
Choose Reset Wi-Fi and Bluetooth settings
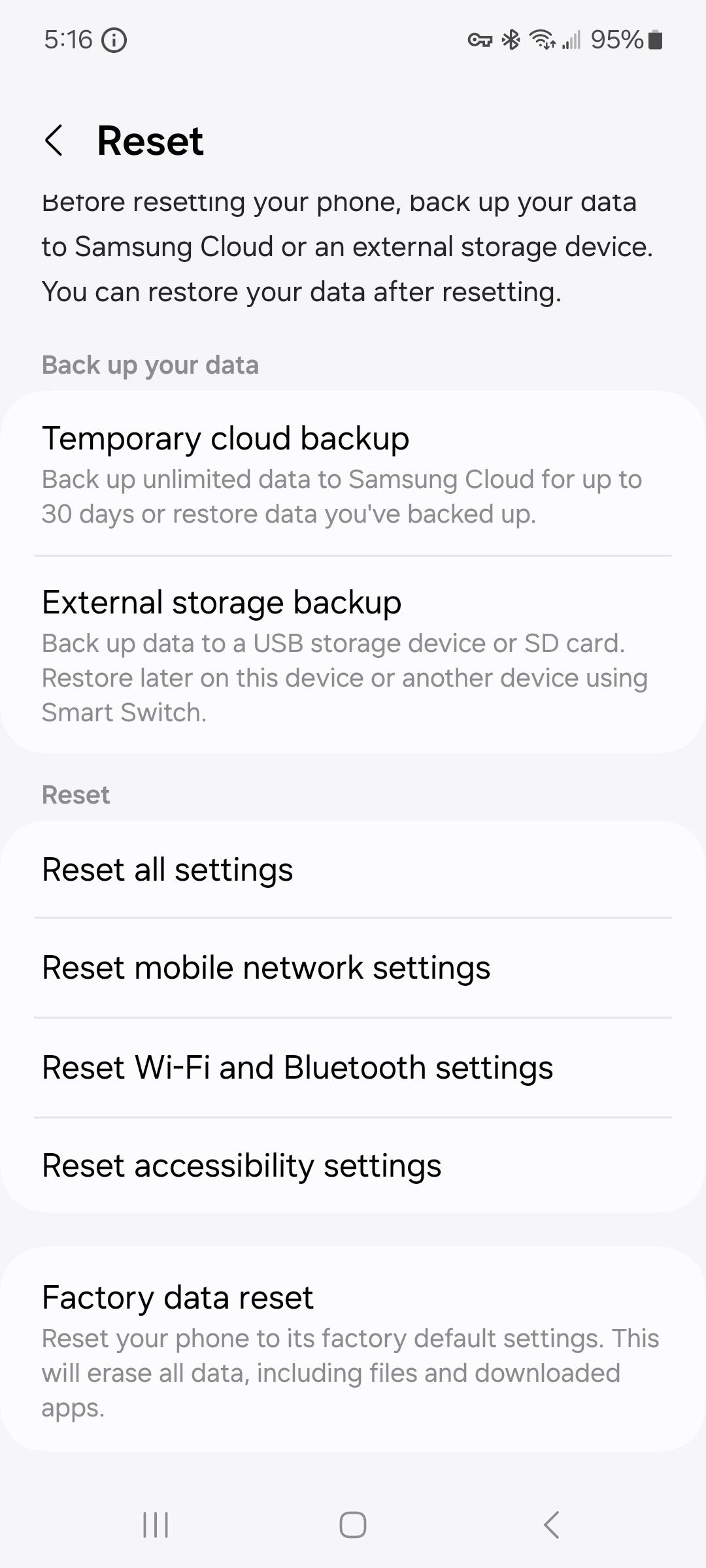click(x=353, y=1068)
